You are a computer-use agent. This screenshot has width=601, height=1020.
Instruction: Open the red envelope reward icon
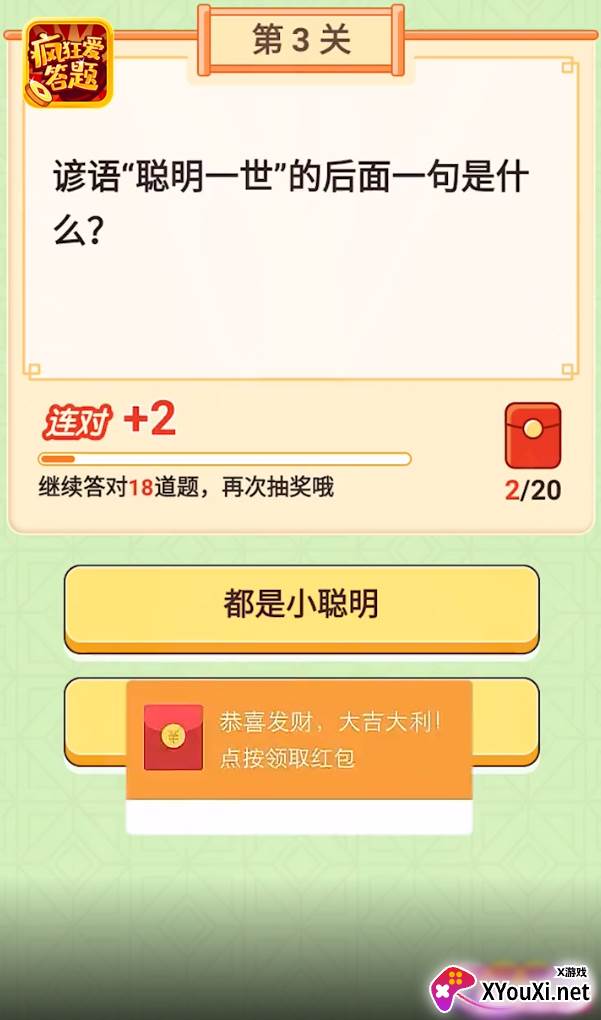[x=533, y=435]
